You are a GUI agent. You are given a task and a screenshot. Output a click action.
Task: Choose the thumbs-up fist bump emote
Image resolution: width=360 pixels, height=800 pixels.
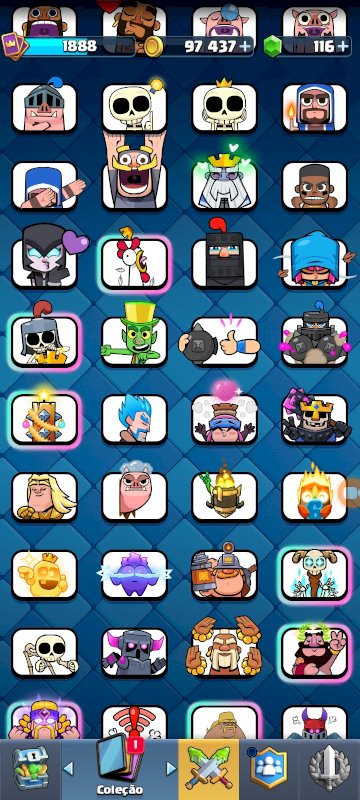pyautogui.click(x=224, y=341)
